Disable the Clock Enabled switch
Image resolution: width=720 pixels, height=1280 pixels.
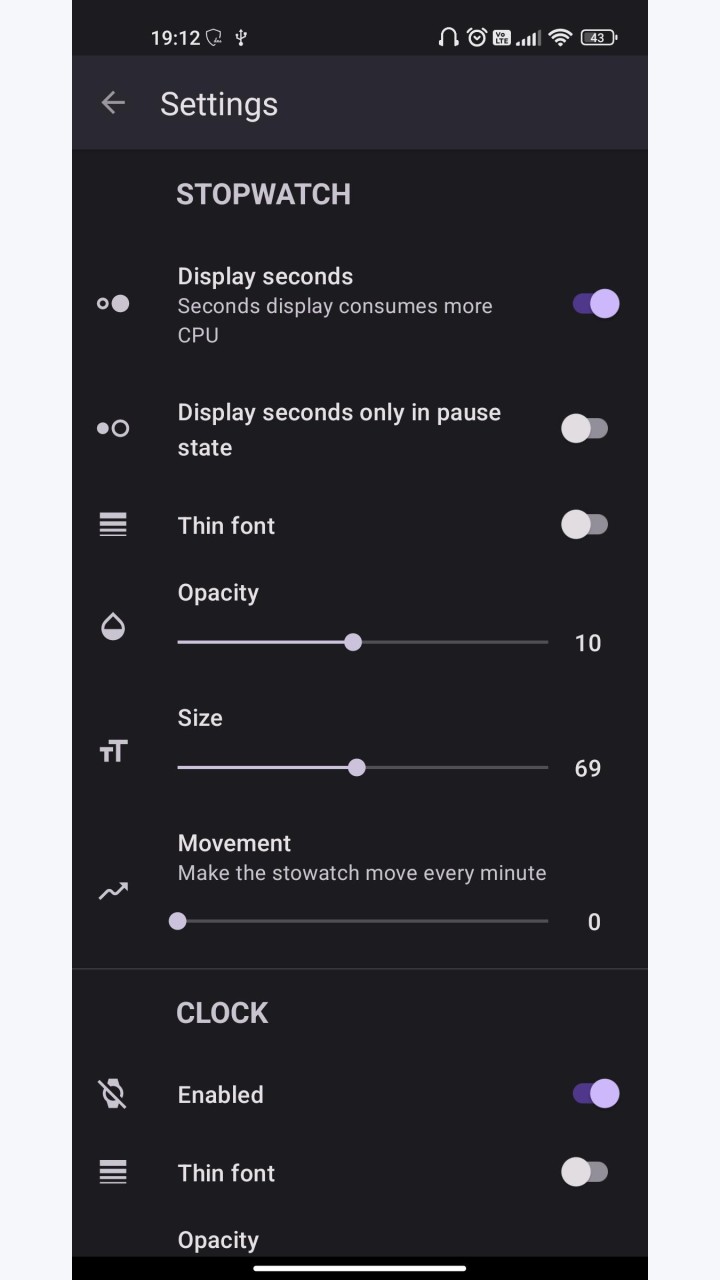(595, 1094)
